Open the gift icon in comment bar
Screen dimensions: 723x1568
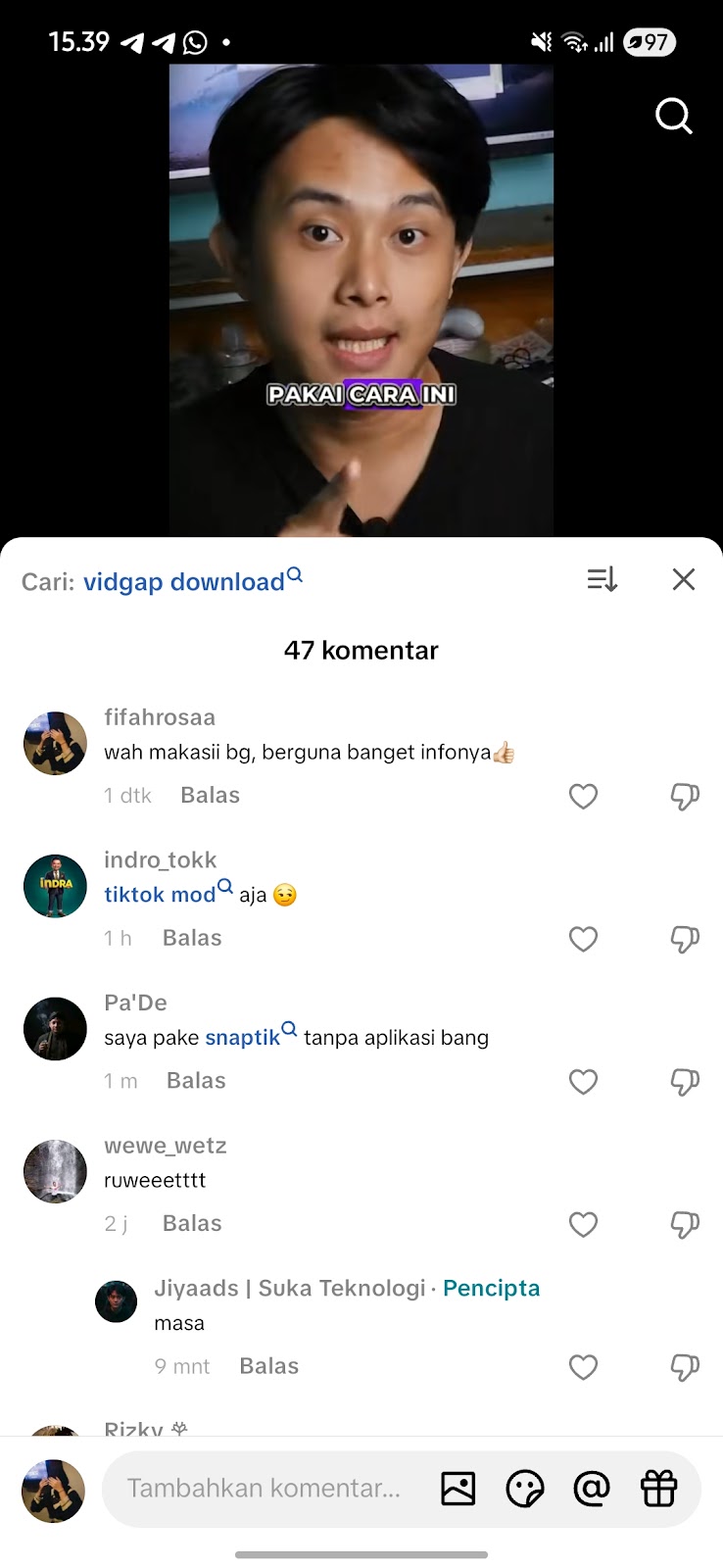pos(658,1489)
